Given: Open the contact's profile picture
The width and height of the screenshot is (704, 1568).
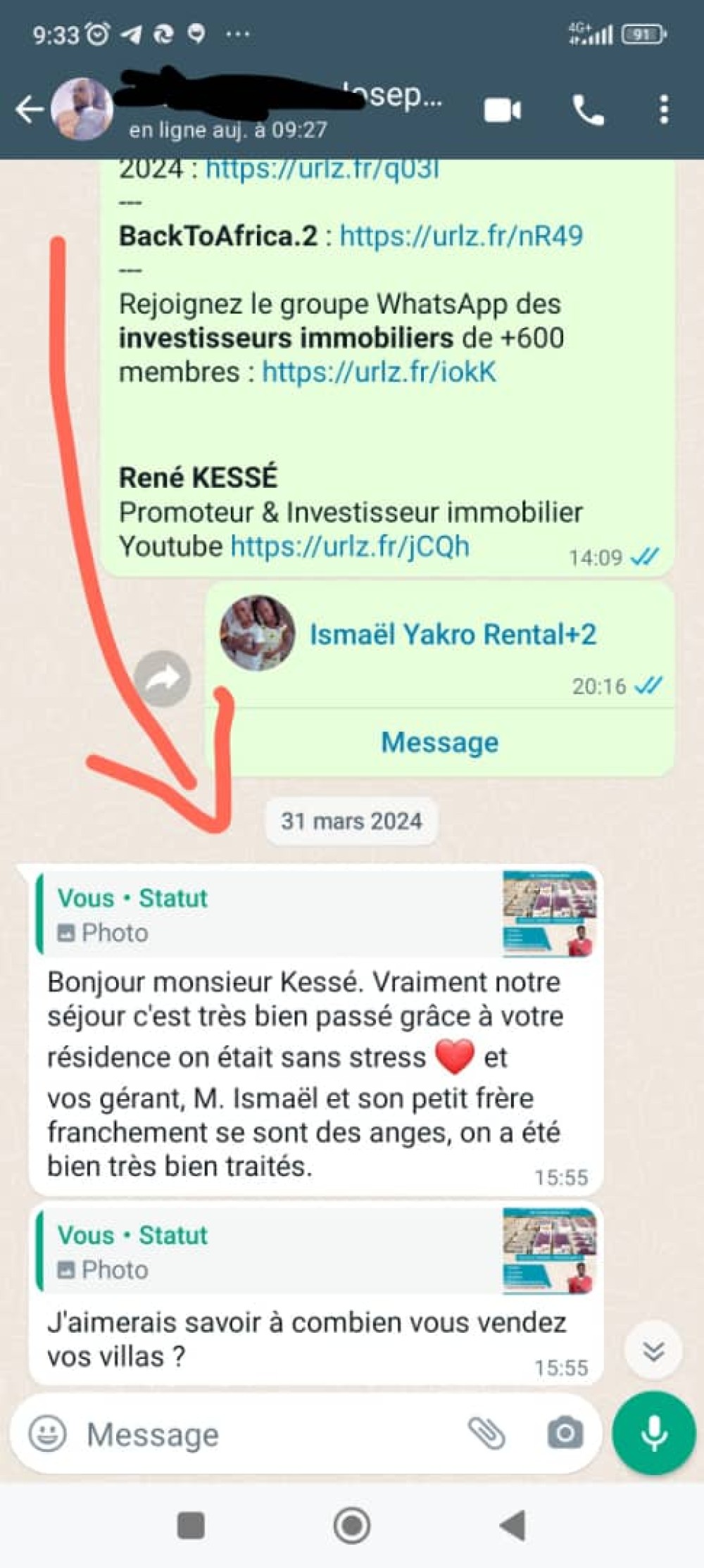Looking at the screenshot, I should (x=83, y=110).
